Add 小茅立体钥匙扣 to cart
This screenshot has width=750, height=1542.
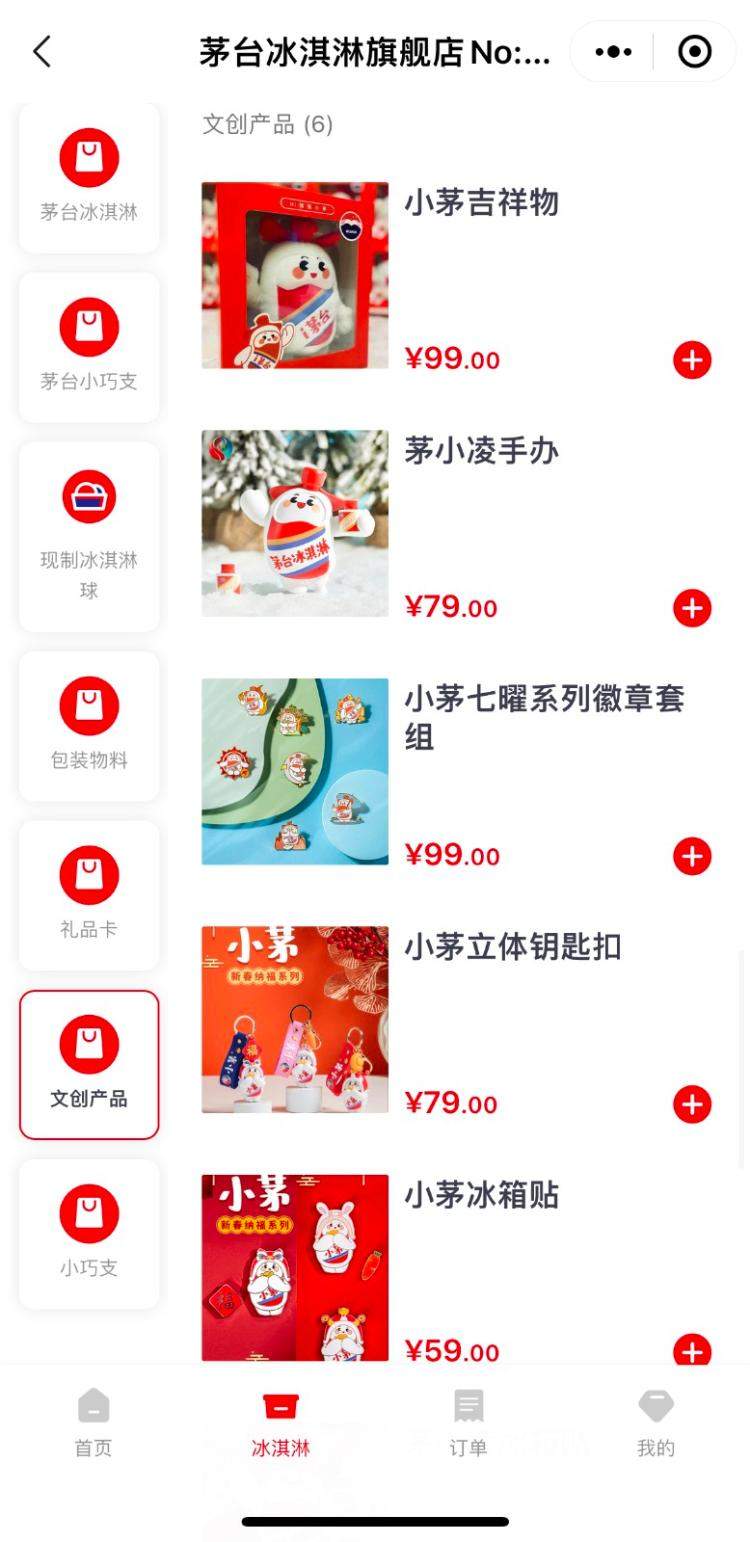point(692,1104)
